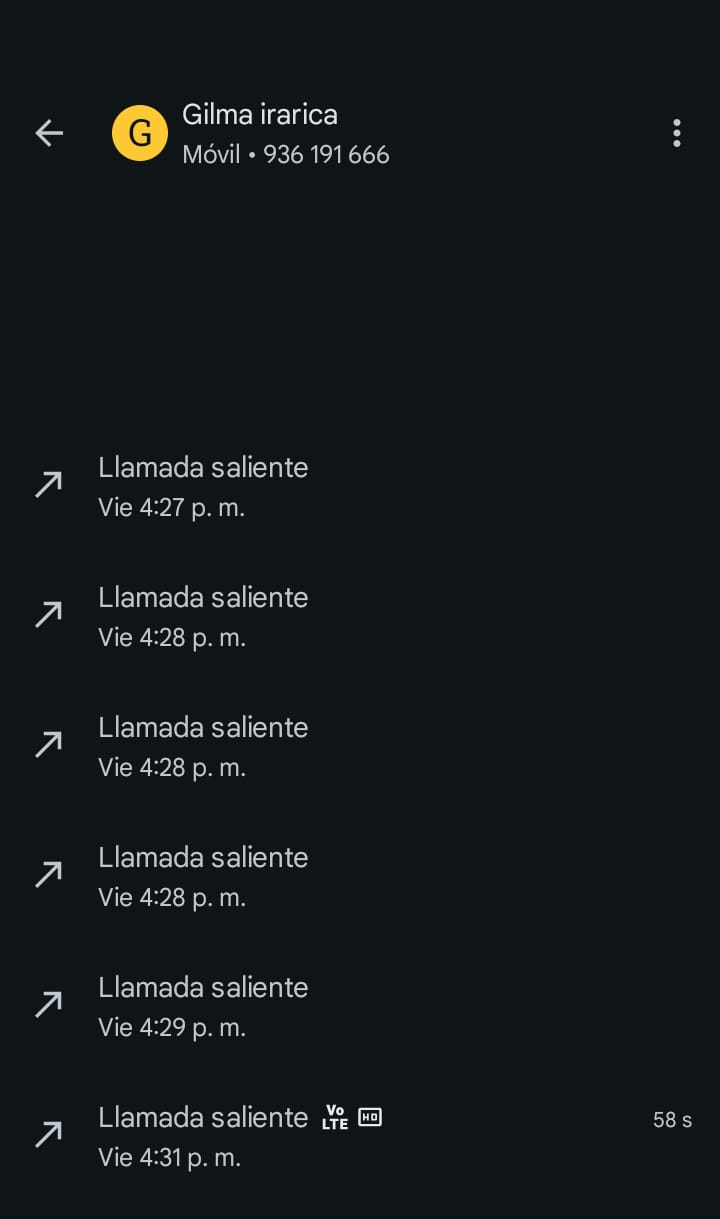
Task: Open Gilma irarica's contact avatar
Action: [x=140, y=133]
